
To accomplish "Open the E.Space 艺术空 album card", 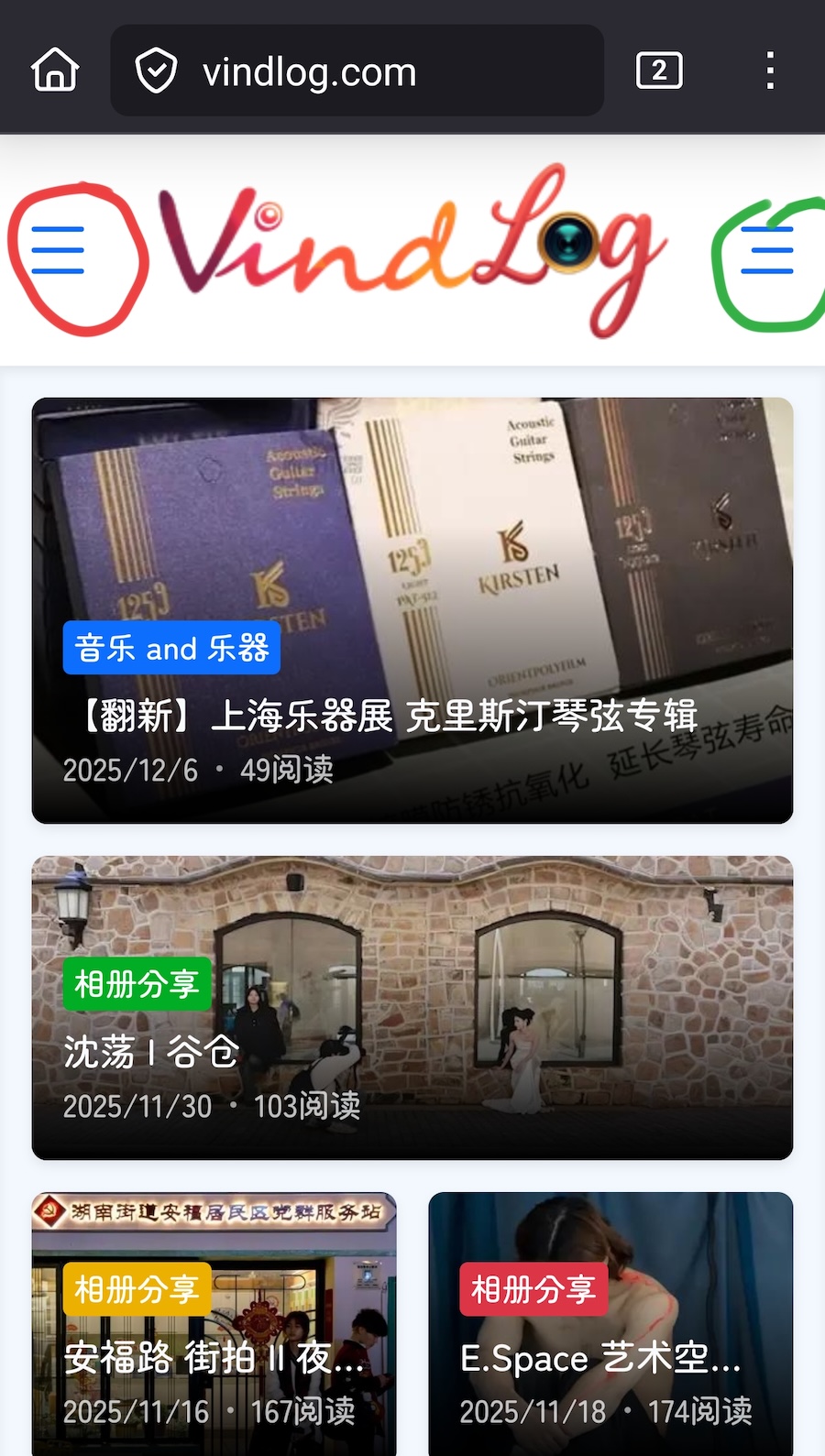I will coord(600,1357).
